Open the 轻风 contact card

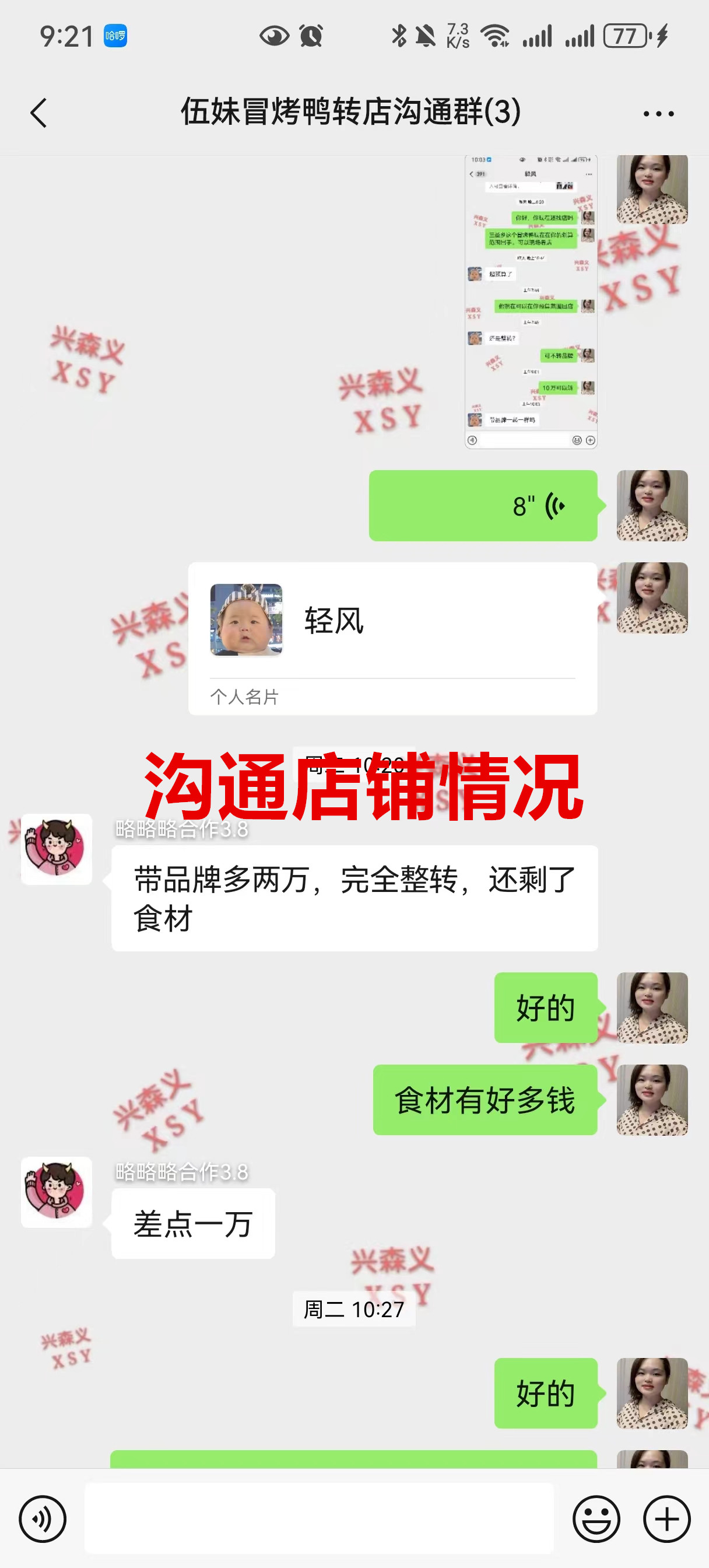392,638
